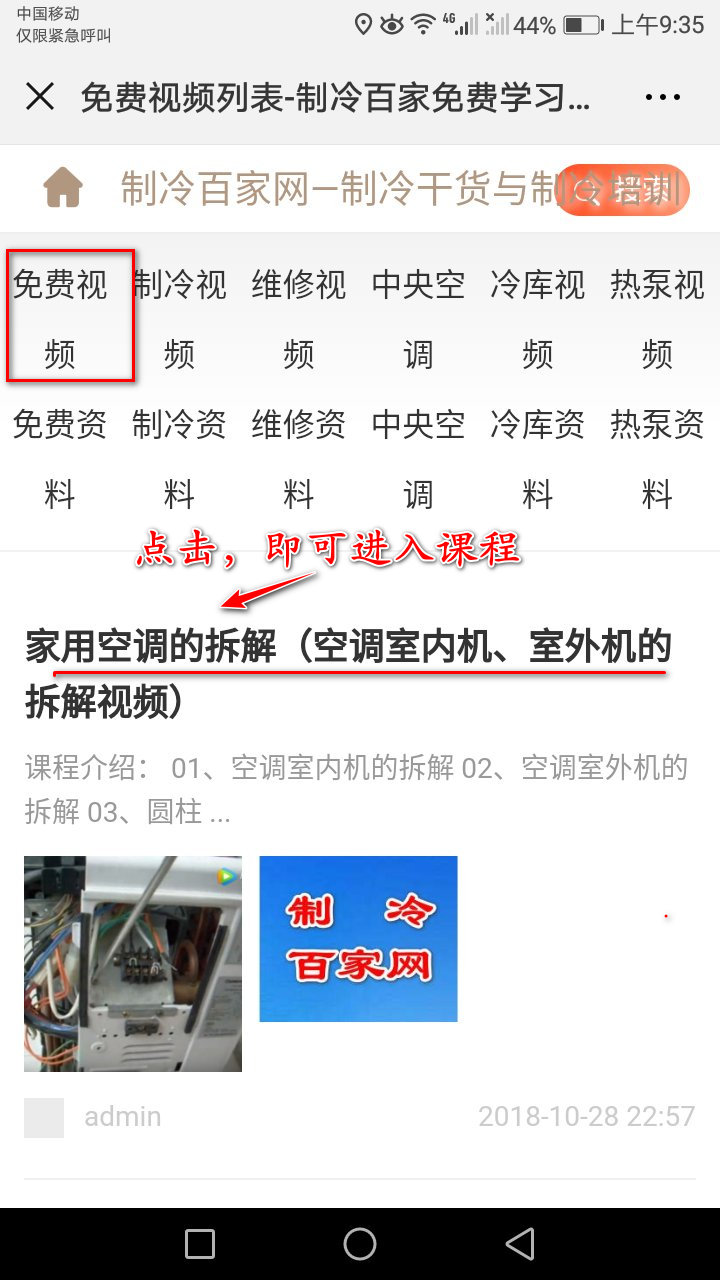Open the 免费资料 section

(x=60, y=458)
